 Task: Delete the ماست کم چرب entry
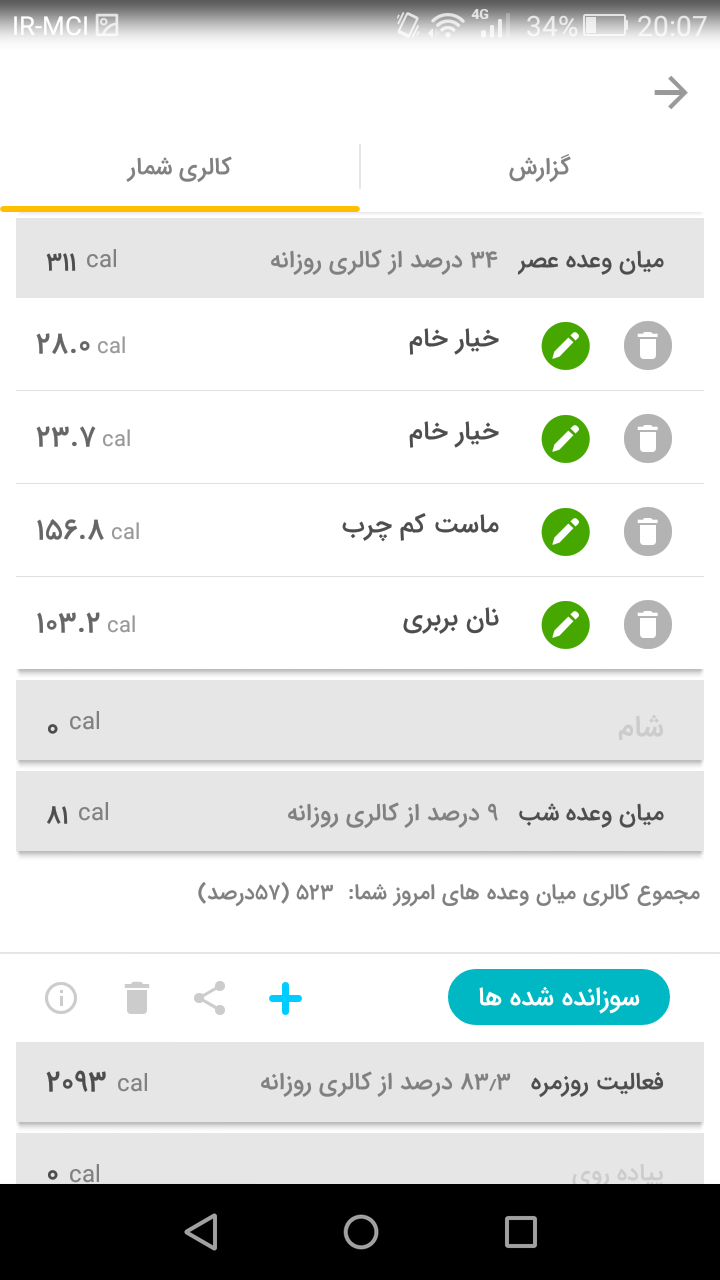pyautogui.click(x=648, y=532)
